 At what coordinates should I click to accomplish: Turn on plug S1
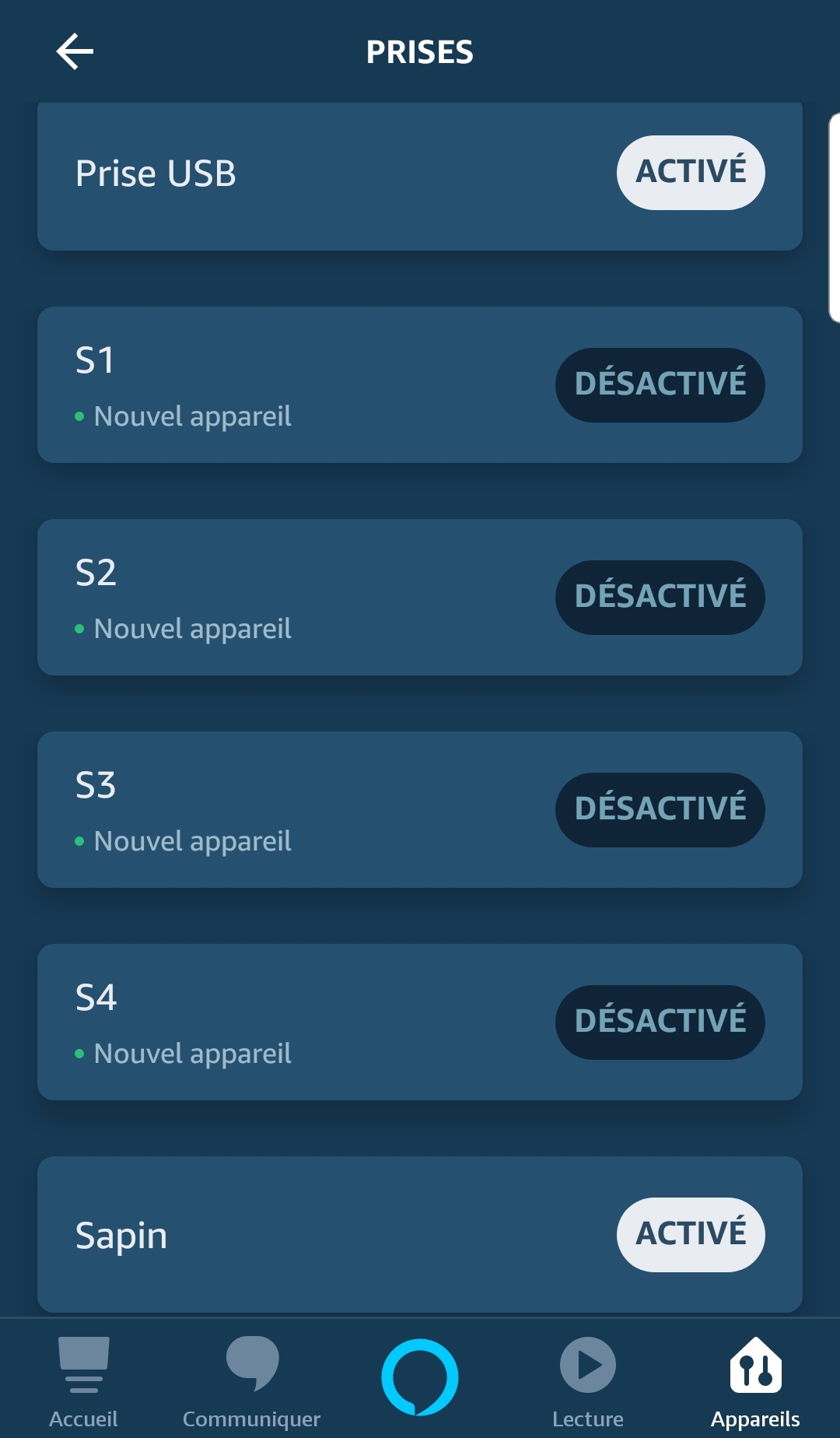click(660, 385)
